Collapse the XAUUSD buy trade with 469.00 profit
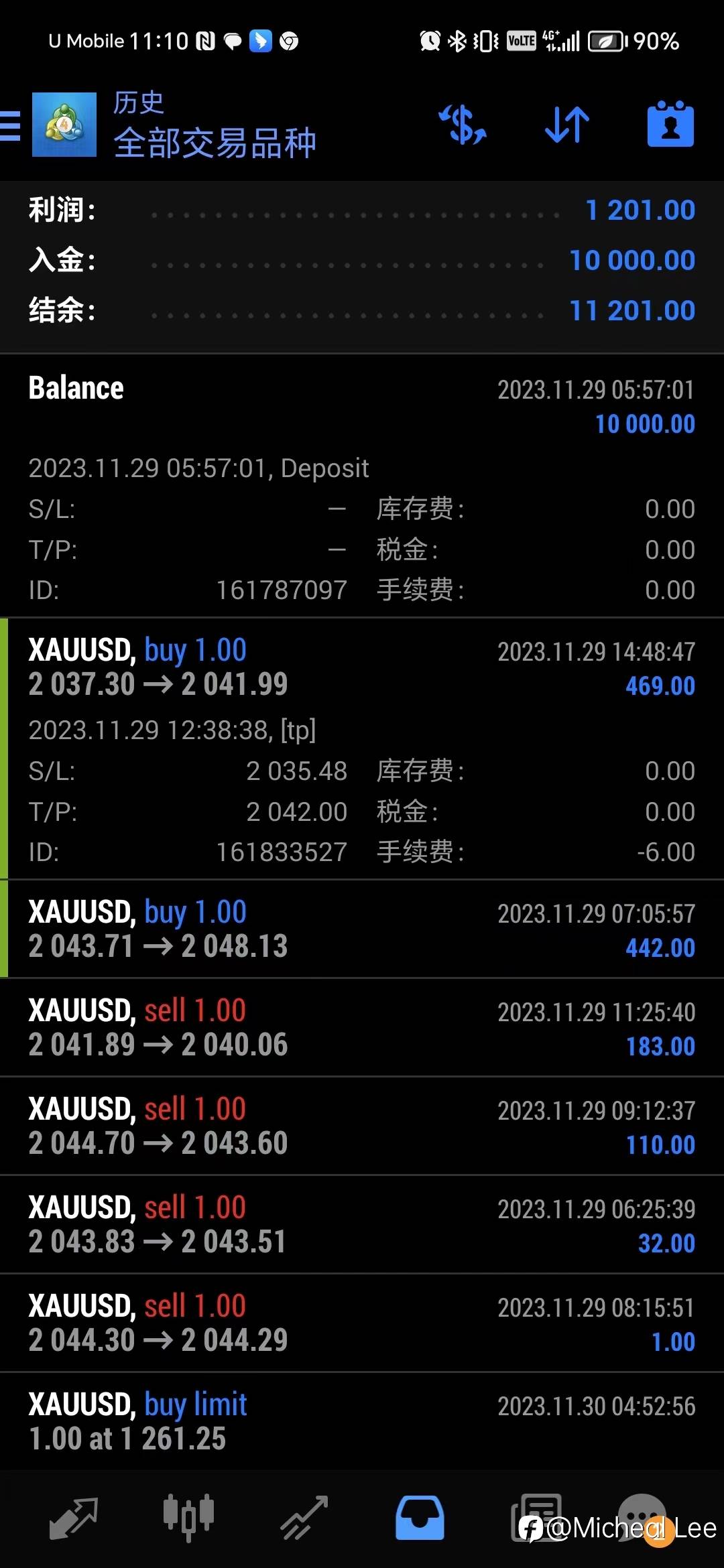724x1568 pixels. pos(362,748)
